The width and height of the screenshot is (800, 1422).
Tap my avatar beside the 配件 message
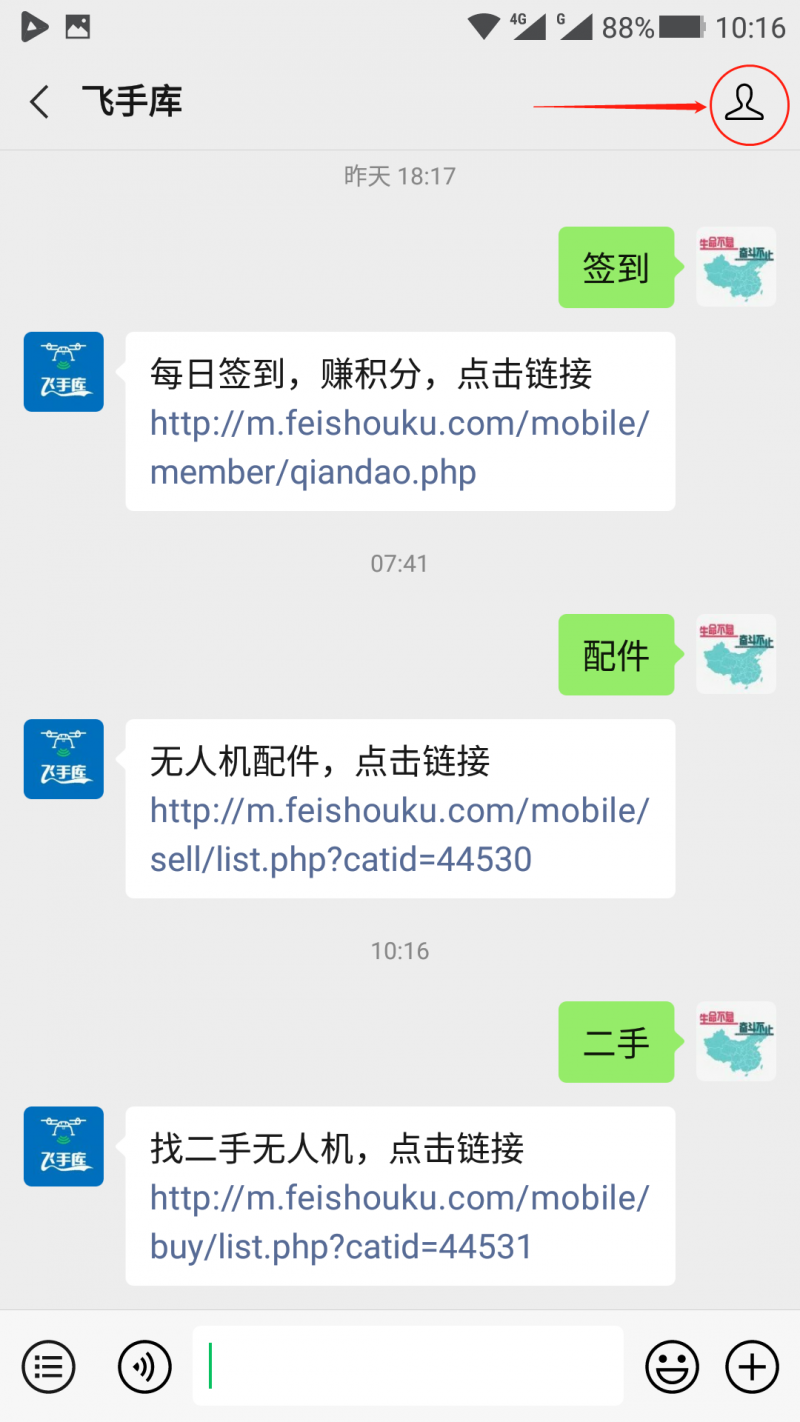[736, 654]
